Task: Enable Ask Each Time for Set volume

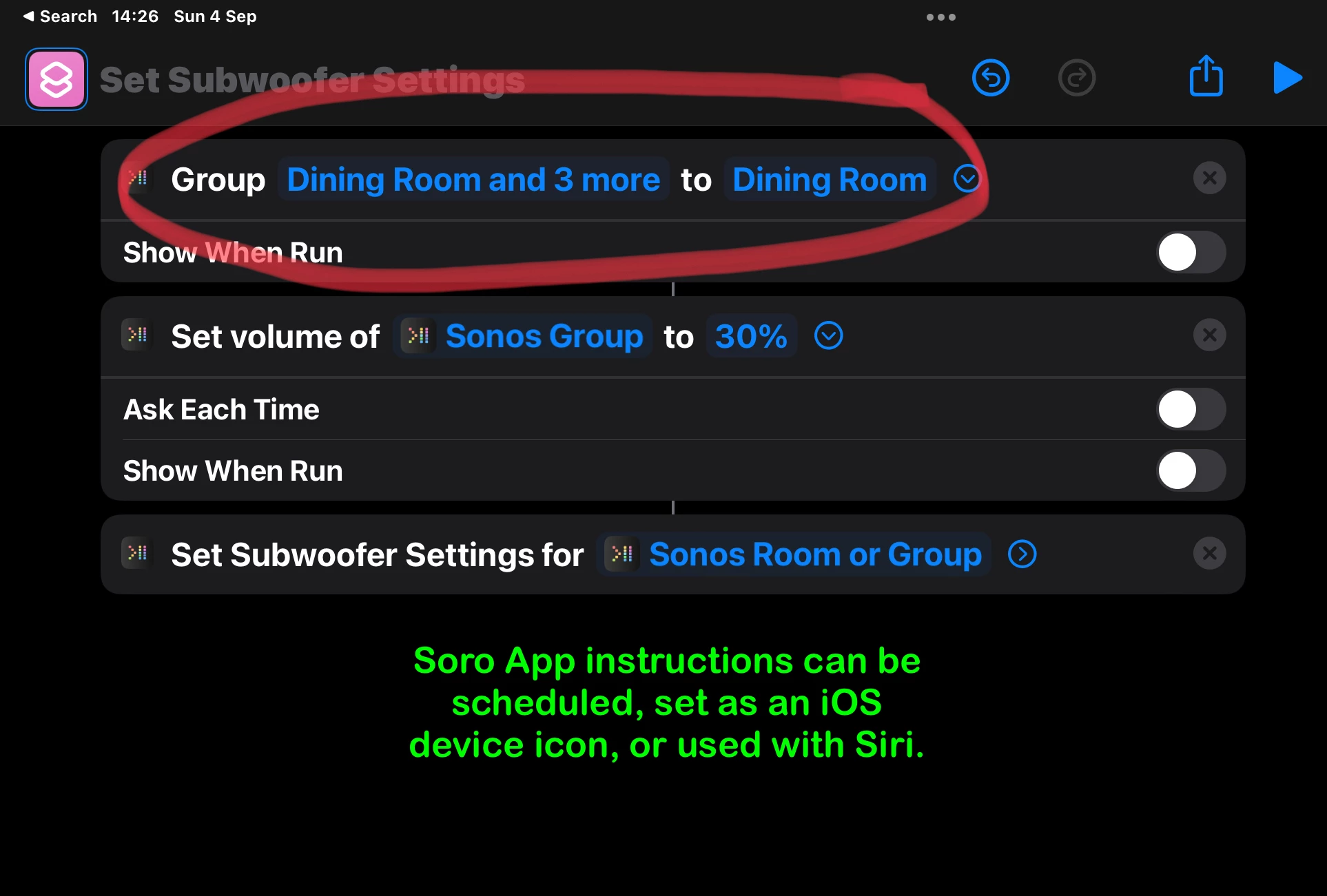Action: 1190,410
